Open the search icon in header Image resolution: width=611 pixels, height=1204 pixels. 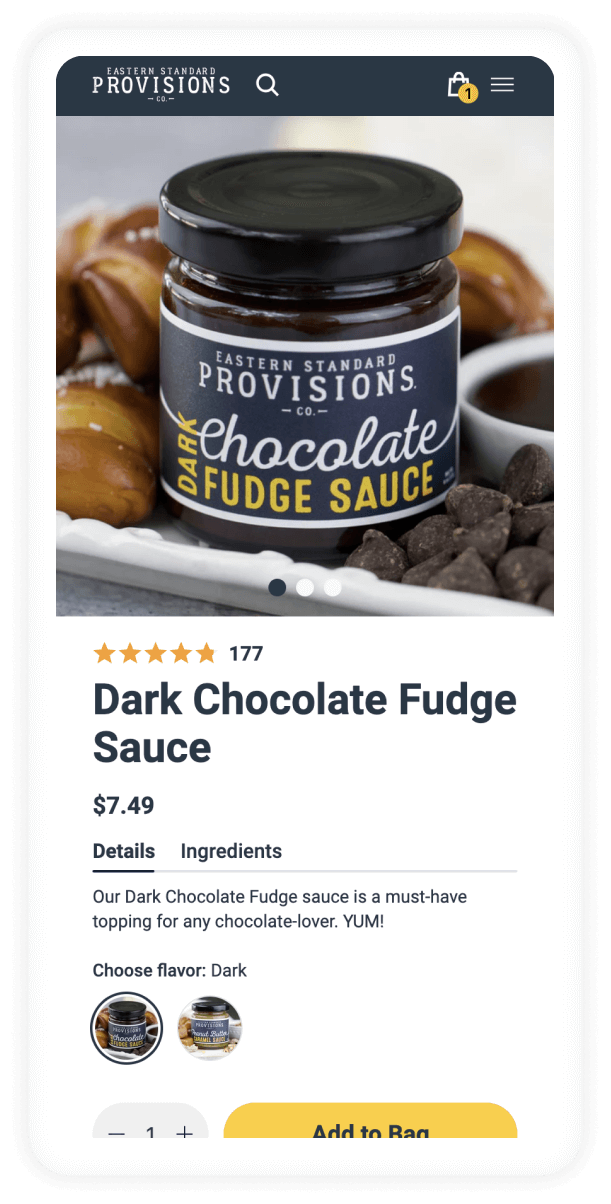coord(267,85)
